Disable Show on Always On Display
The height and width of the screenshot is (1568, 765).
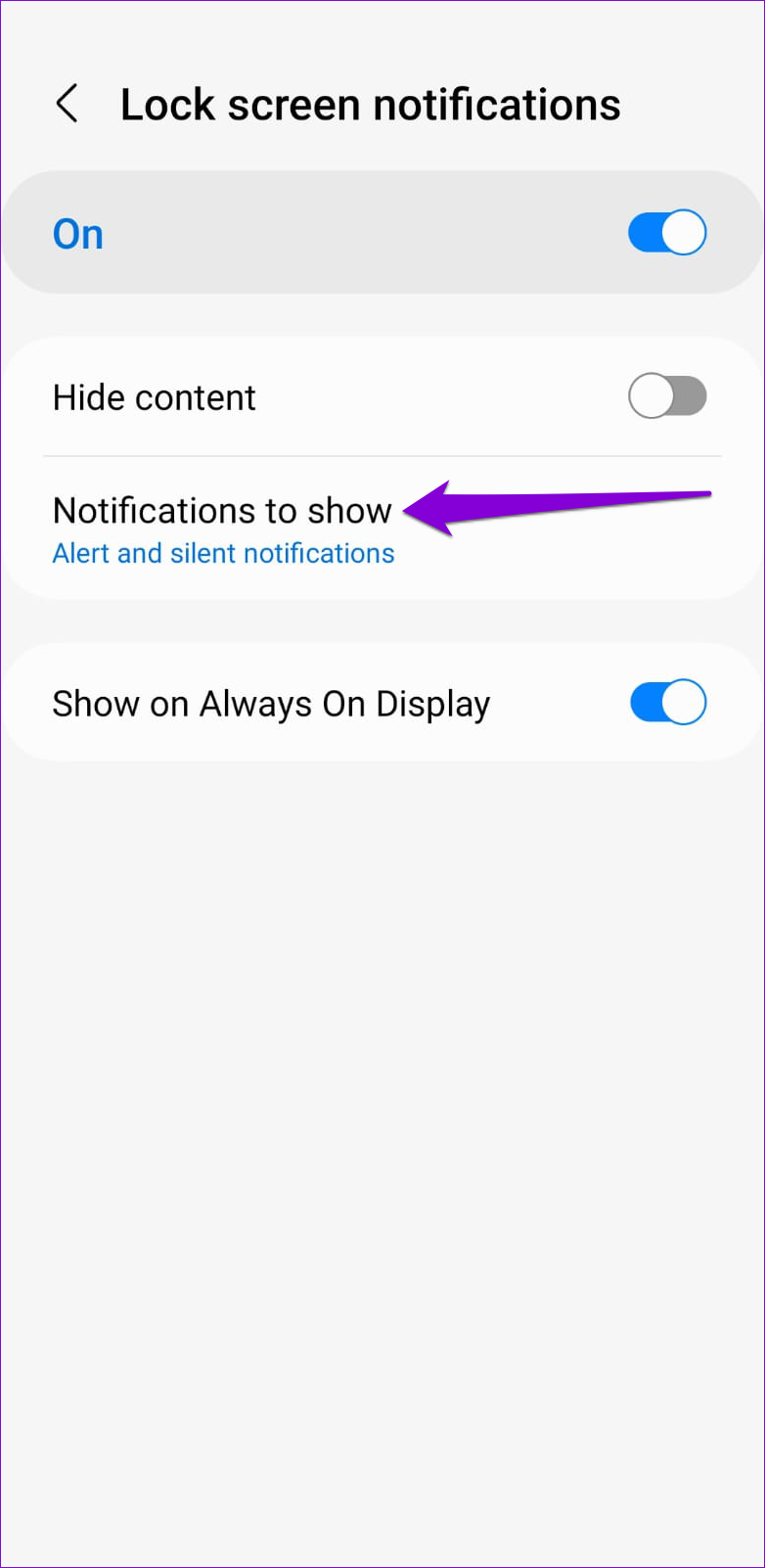tap(667, 703)
